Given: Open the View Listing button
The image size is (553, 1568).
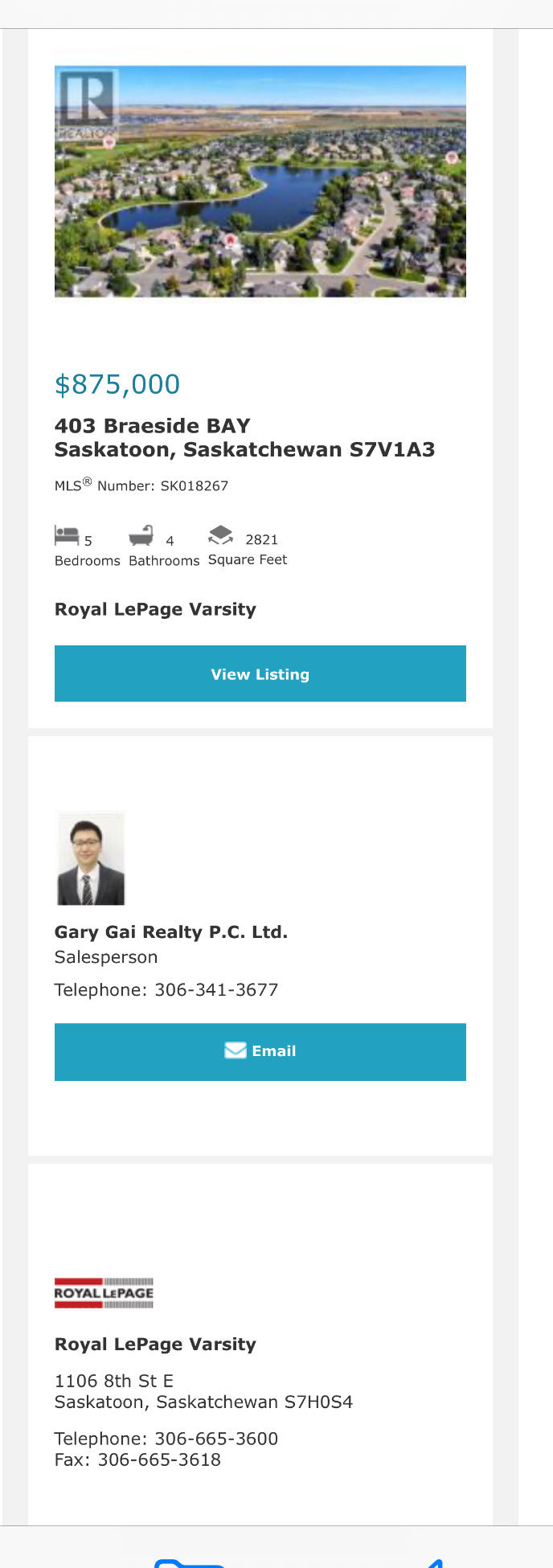Looking at the screenshot, I should (x=260, y=673).
